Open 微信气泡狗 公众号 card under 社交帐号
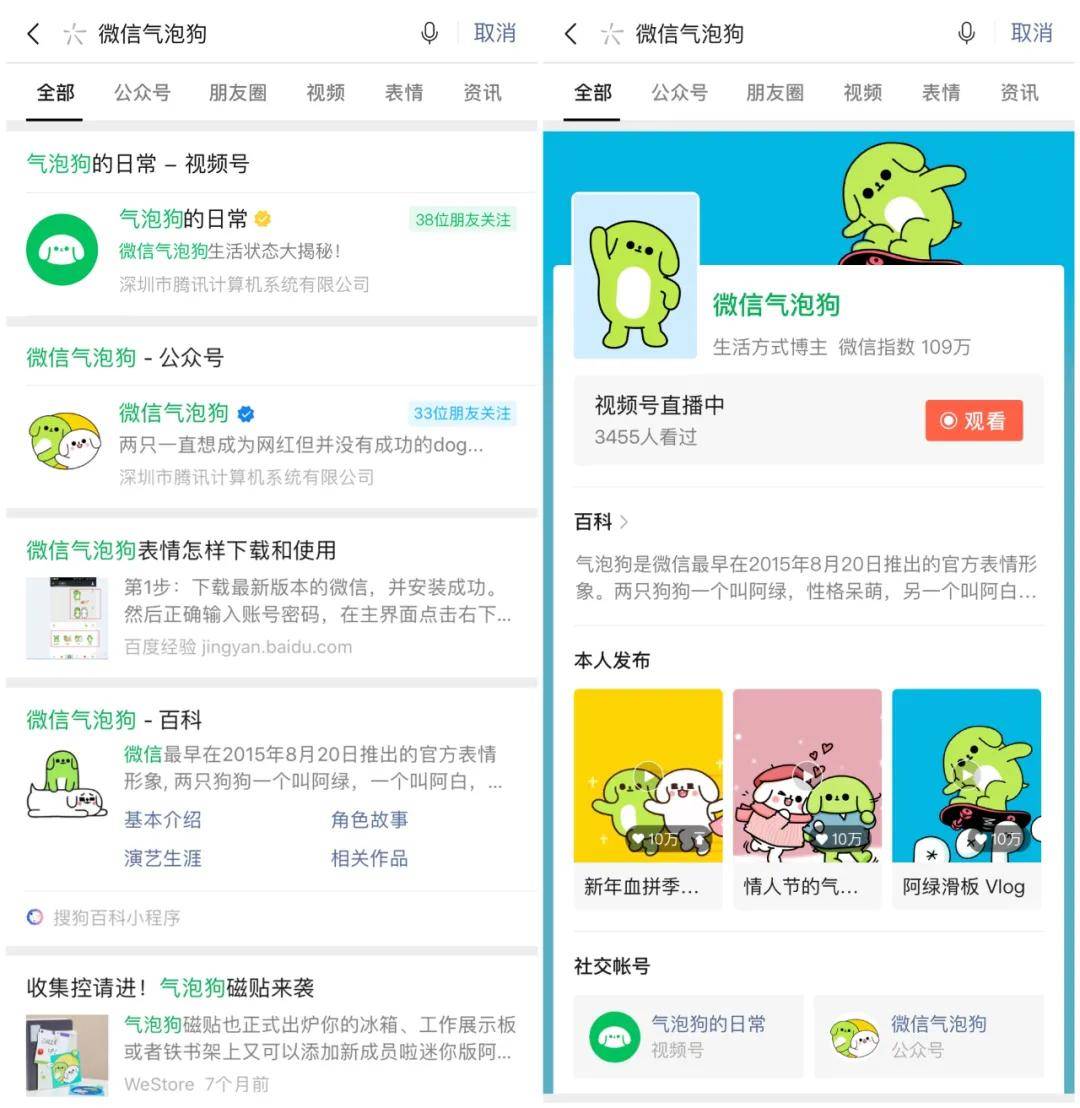This screenshot has height=1108, width=1080. (x=928, y=1036)
